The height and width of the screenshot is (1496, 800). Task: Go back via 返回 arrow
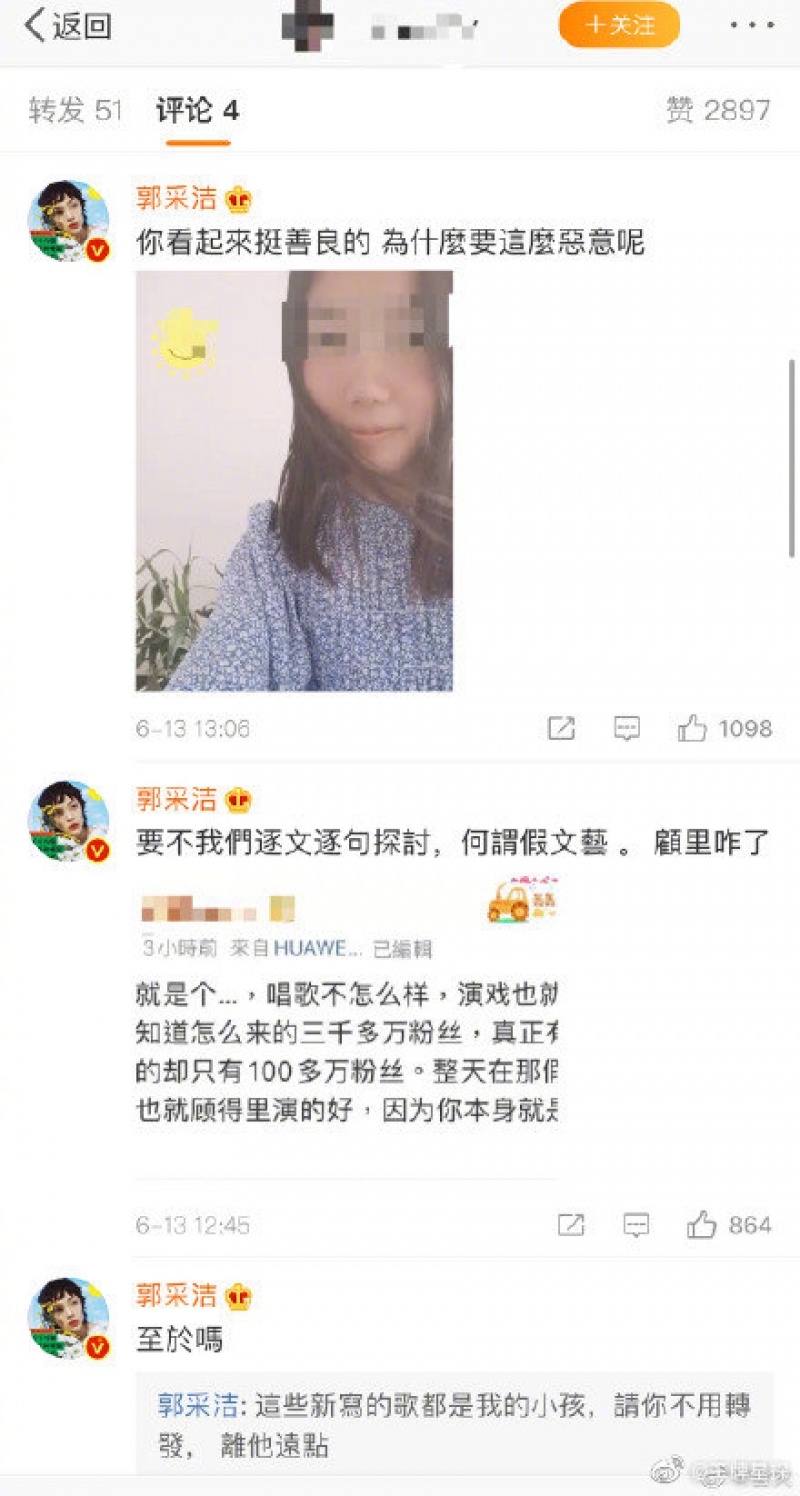click(66, 27)
